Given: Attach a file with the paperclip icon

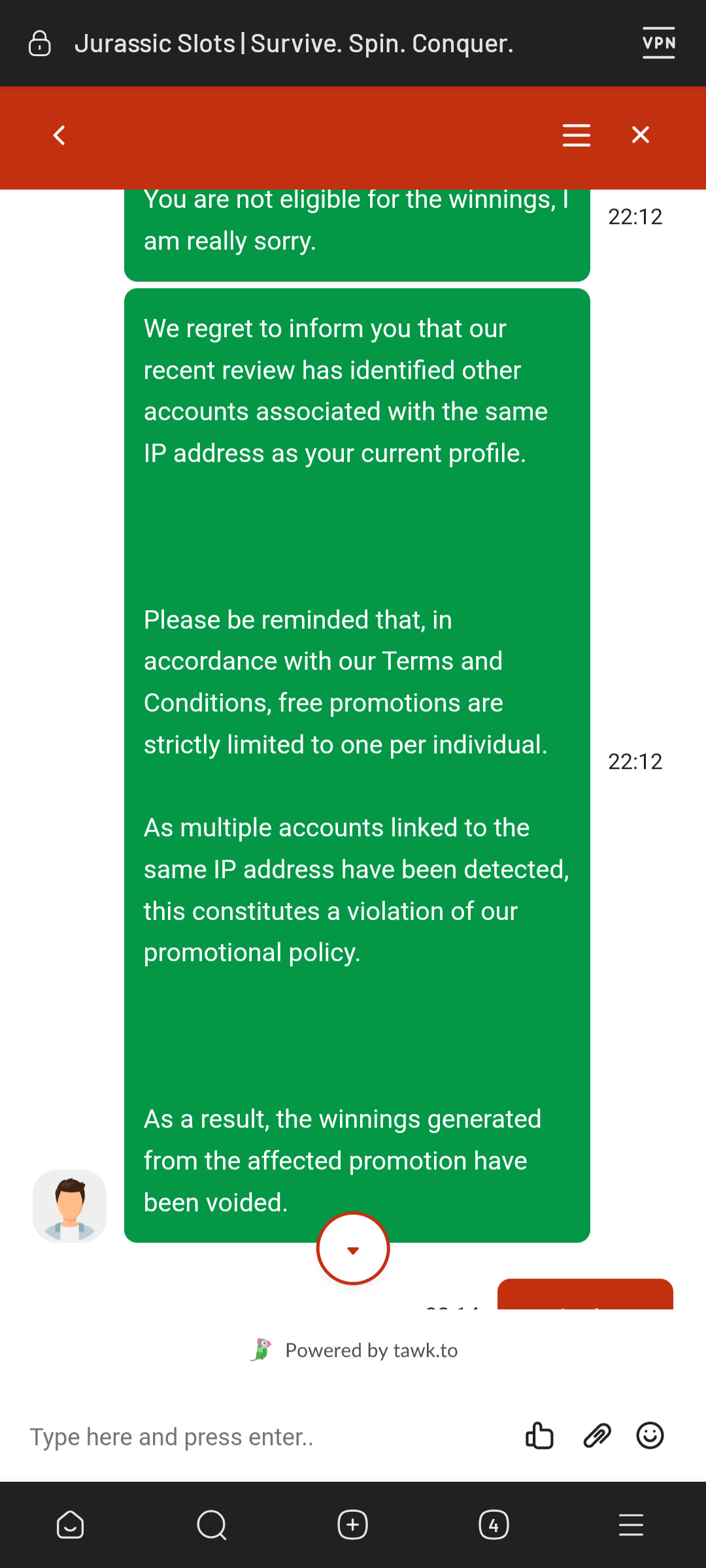Looking at the screenshot, I should click(597, 1435).
